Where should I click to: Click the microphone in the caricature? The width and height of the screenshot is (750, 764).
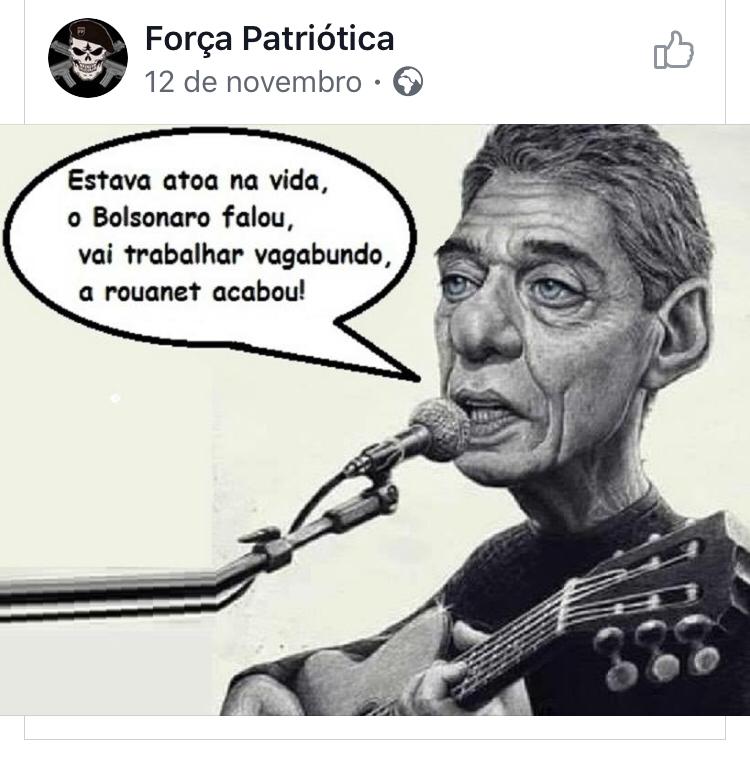(443, 430)
